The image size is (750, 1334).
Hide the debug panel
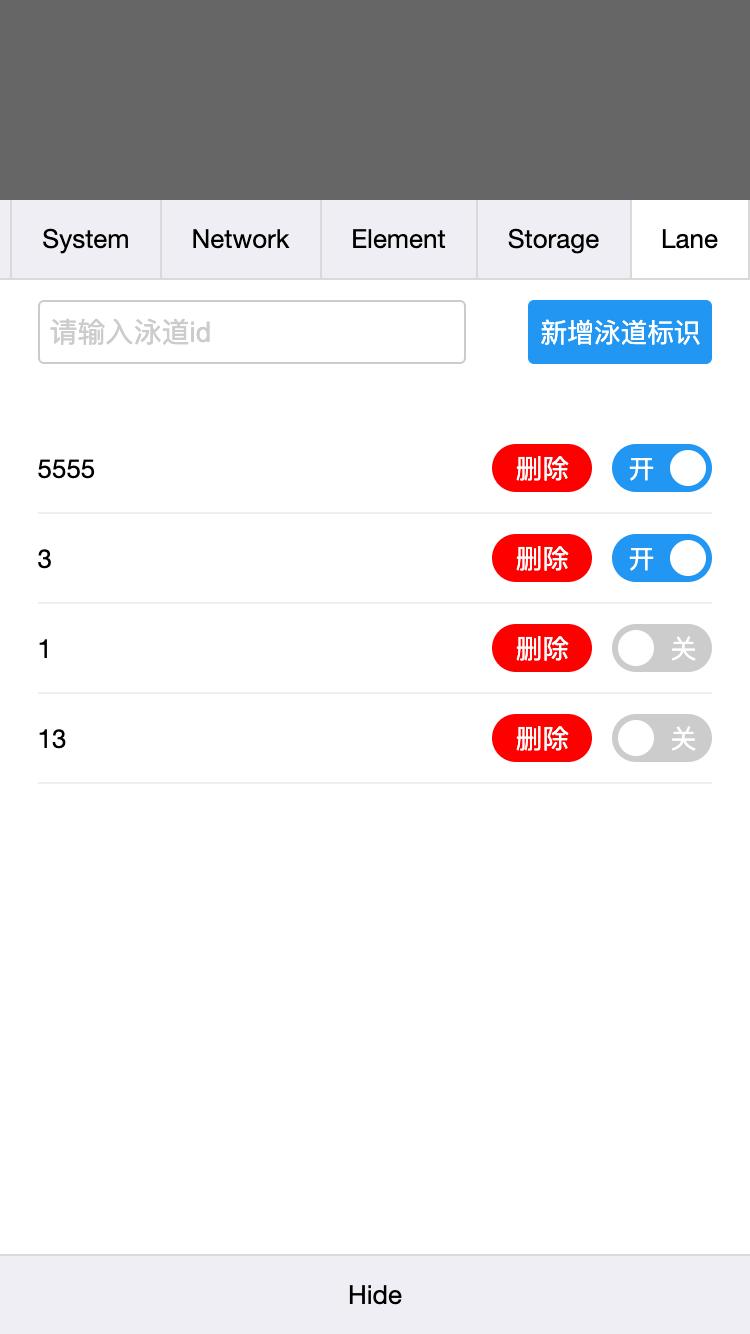coord(375,1295)
